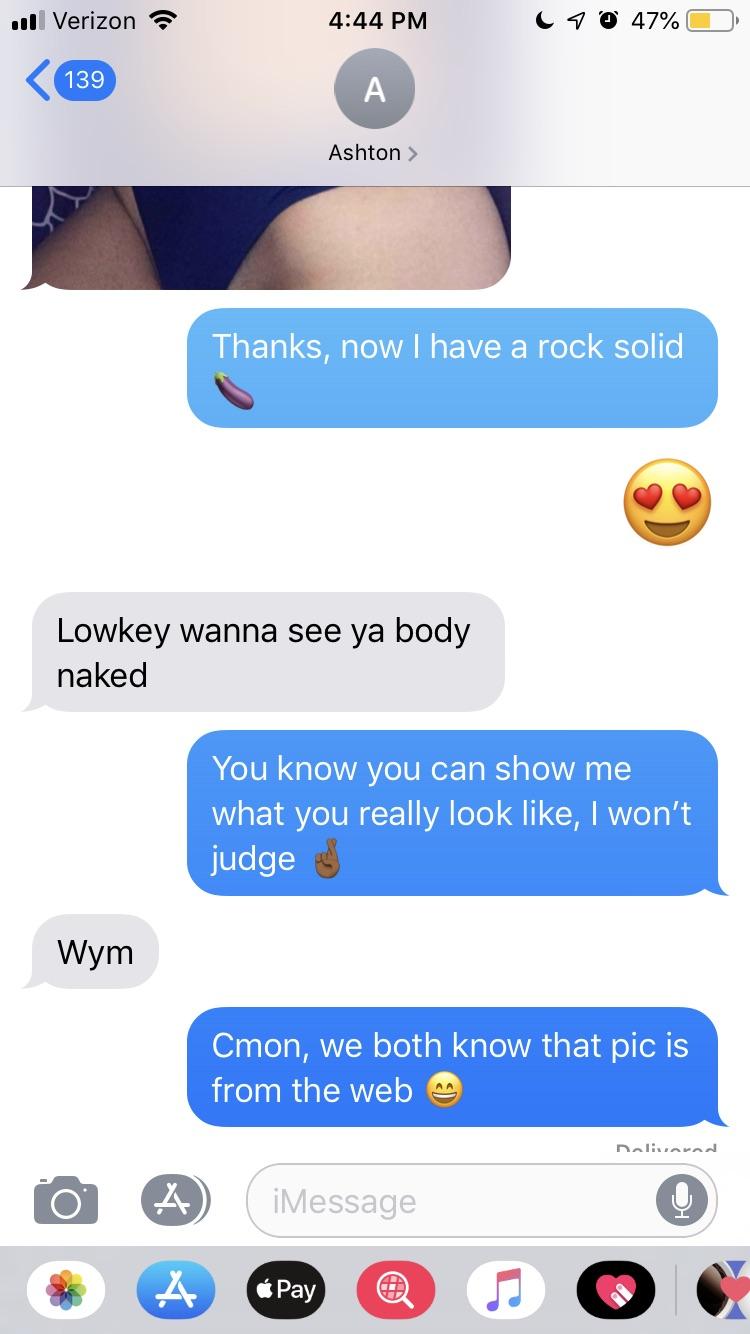Open the App Store for iMessage
This screenshot has height=1334, width=750.
[x=175, y=1290]
